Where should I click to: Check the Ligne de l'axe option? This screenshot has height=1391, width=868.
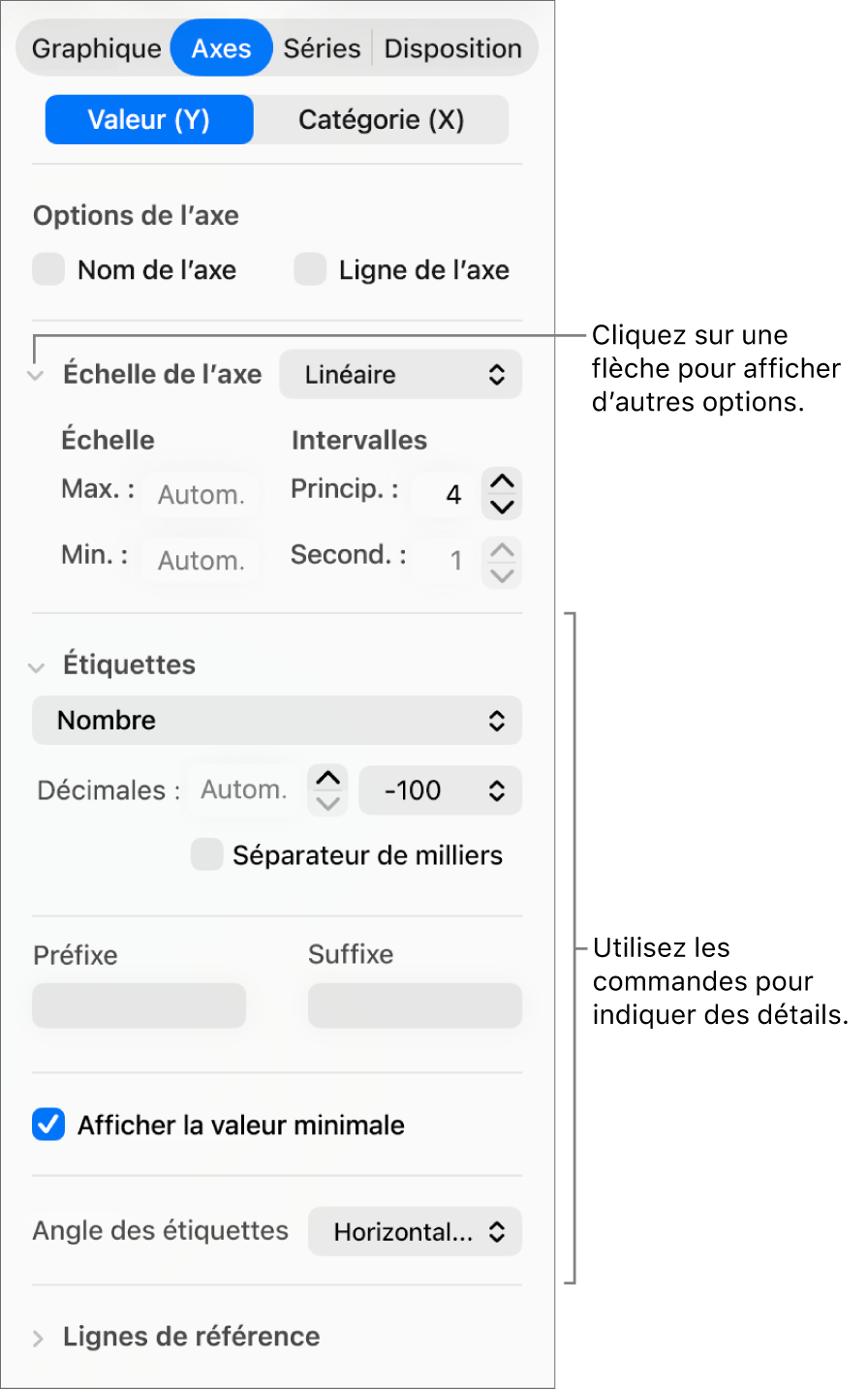tap(310, 269)
